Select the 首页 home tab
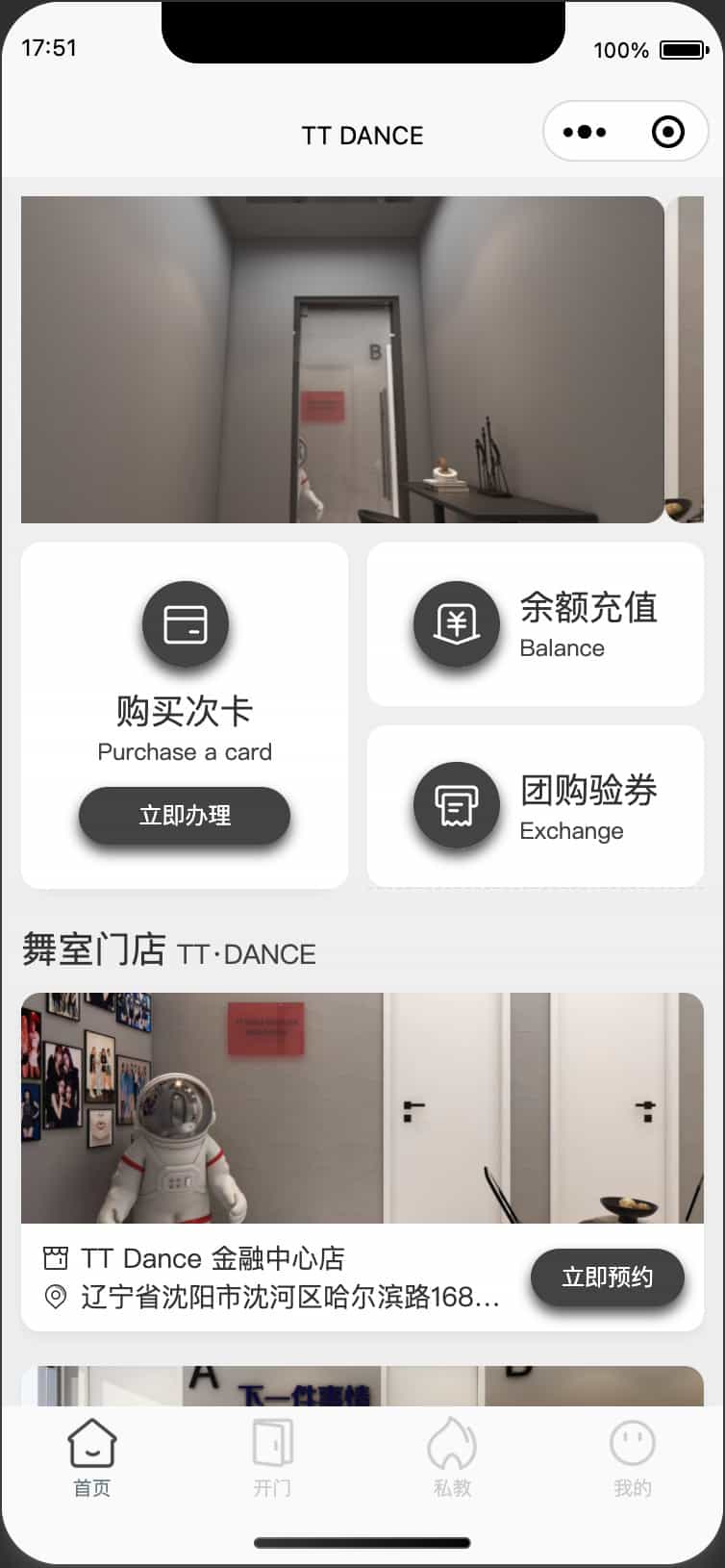The height and width of the screenshot is (1568, 725). 92,1457
